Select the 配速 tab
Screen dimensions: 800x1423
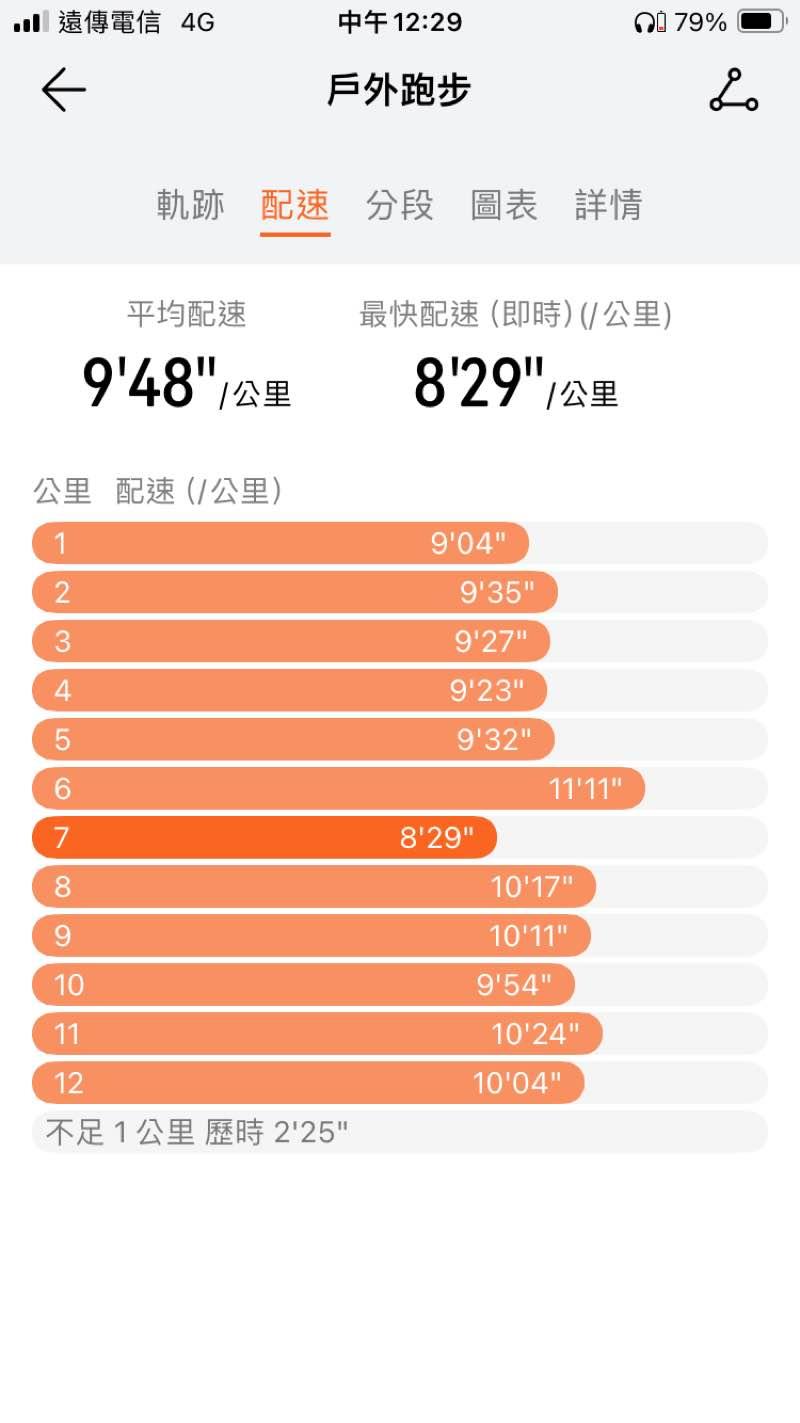click(295, 205)
